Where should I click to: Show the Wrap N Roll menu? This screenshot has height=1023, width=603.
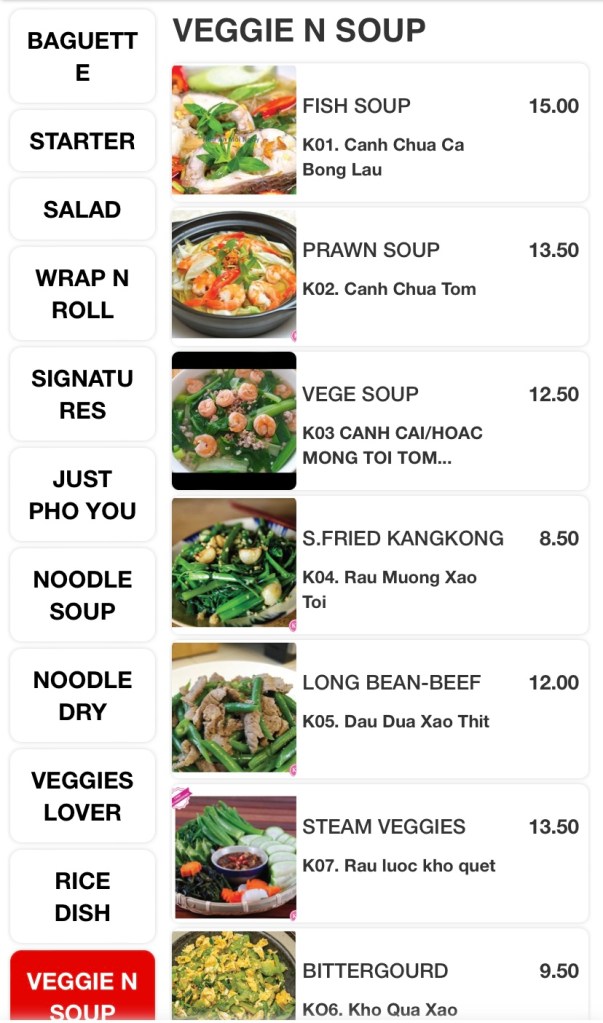pyautogui.click(x=82, y=294)
